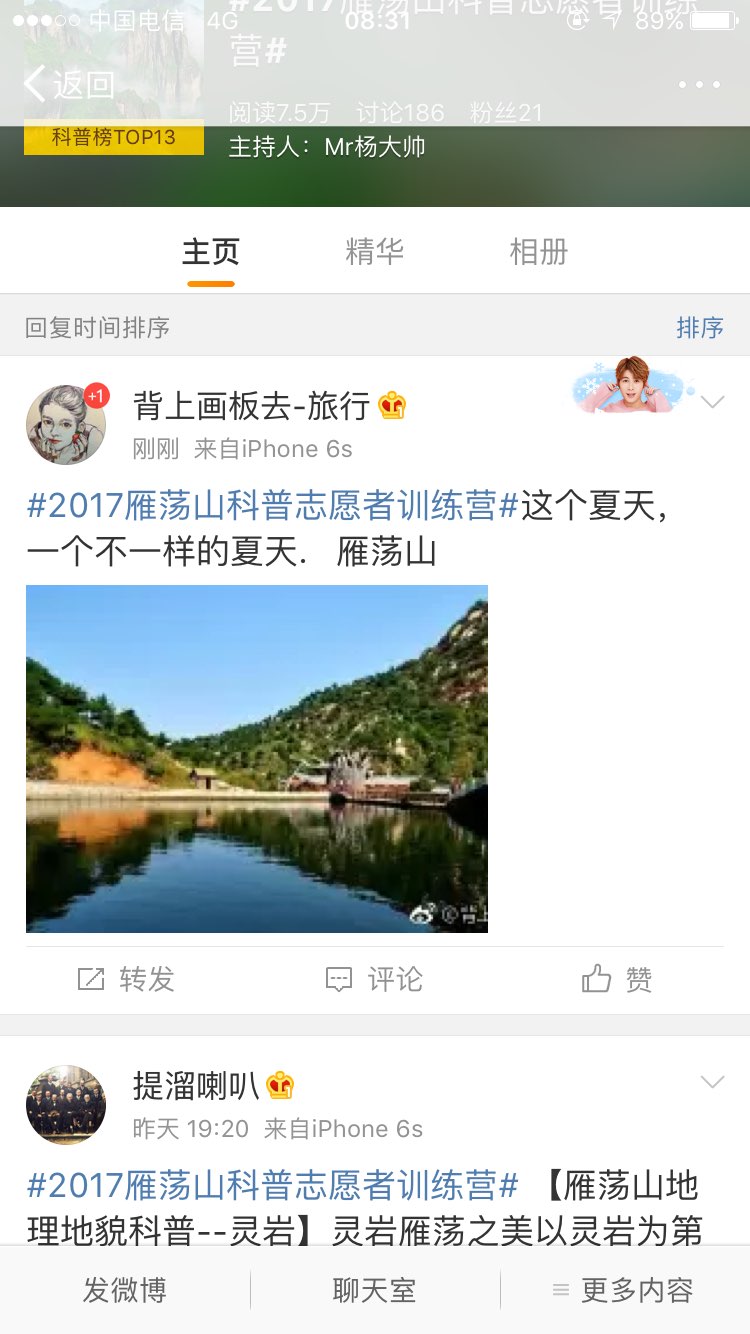Tap 发微博 to write a post
750x1334 pixels.
125,1290
